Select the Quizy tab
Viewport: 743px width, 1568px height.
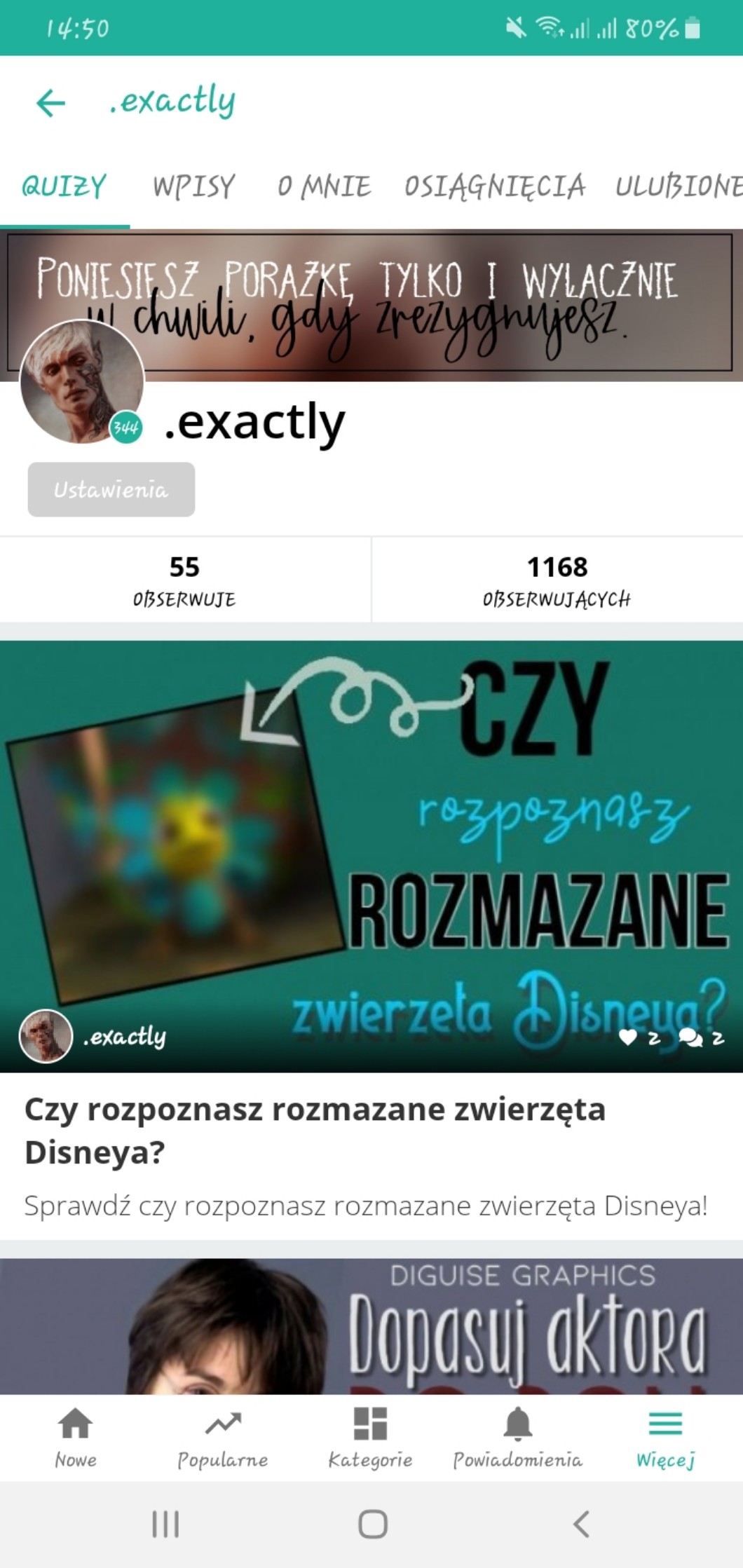pos(64,186)
